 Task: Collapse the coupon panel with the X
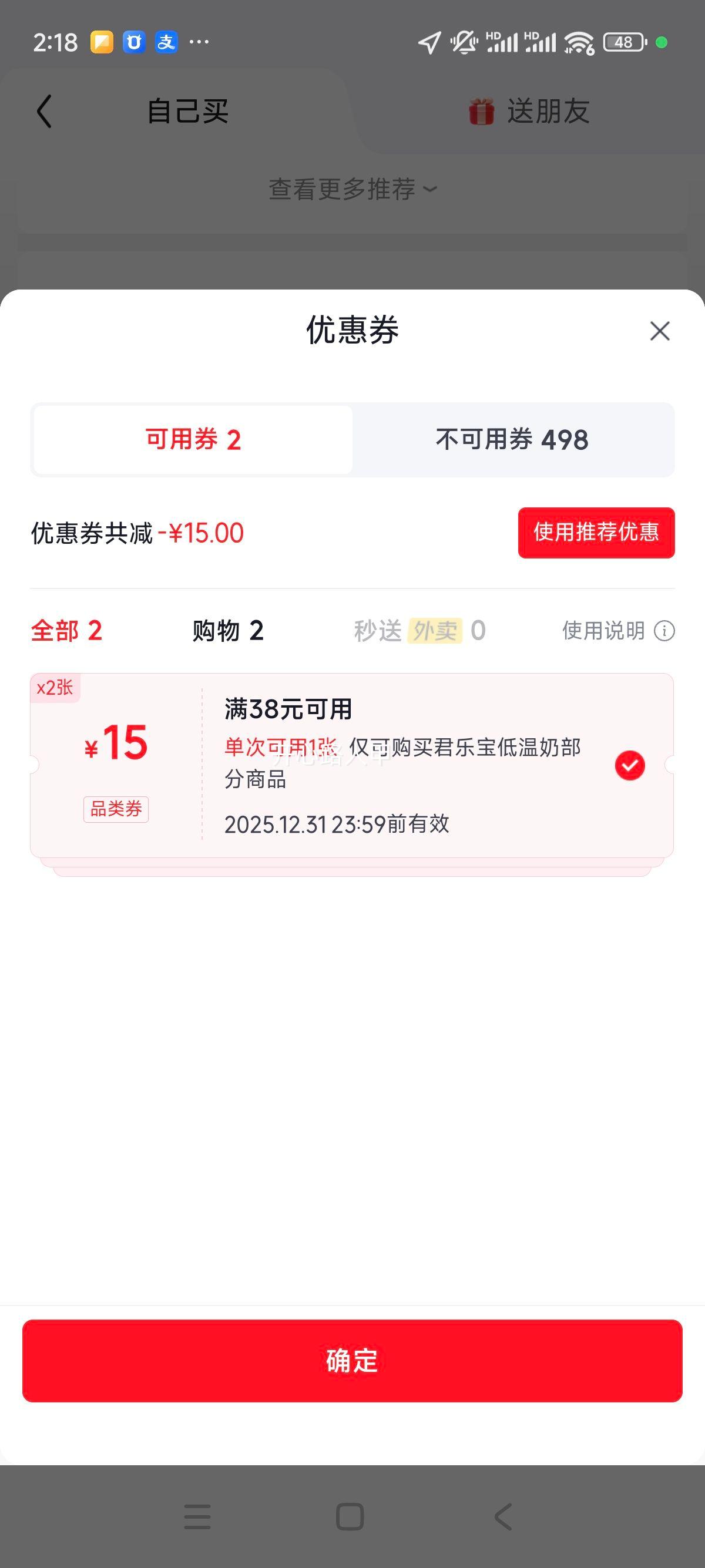(660, 331)
